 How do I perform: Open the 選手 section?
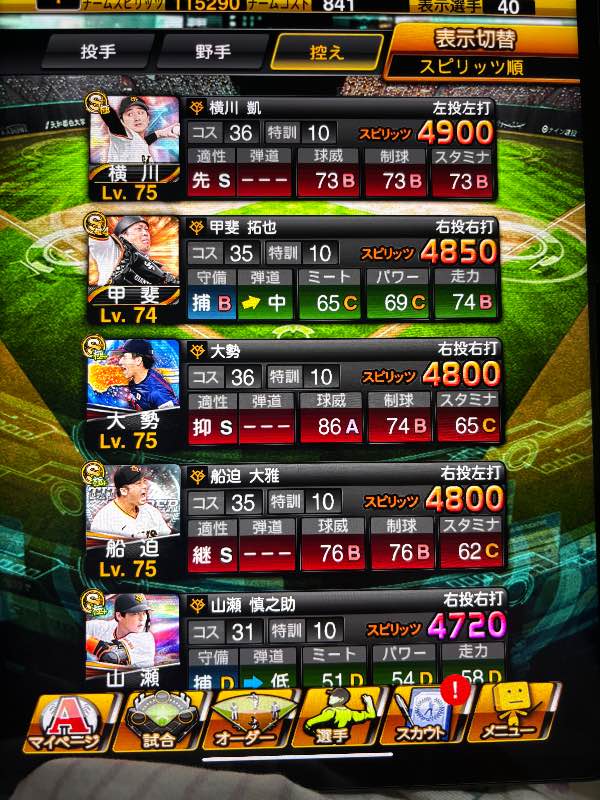[x=339, y=719]
